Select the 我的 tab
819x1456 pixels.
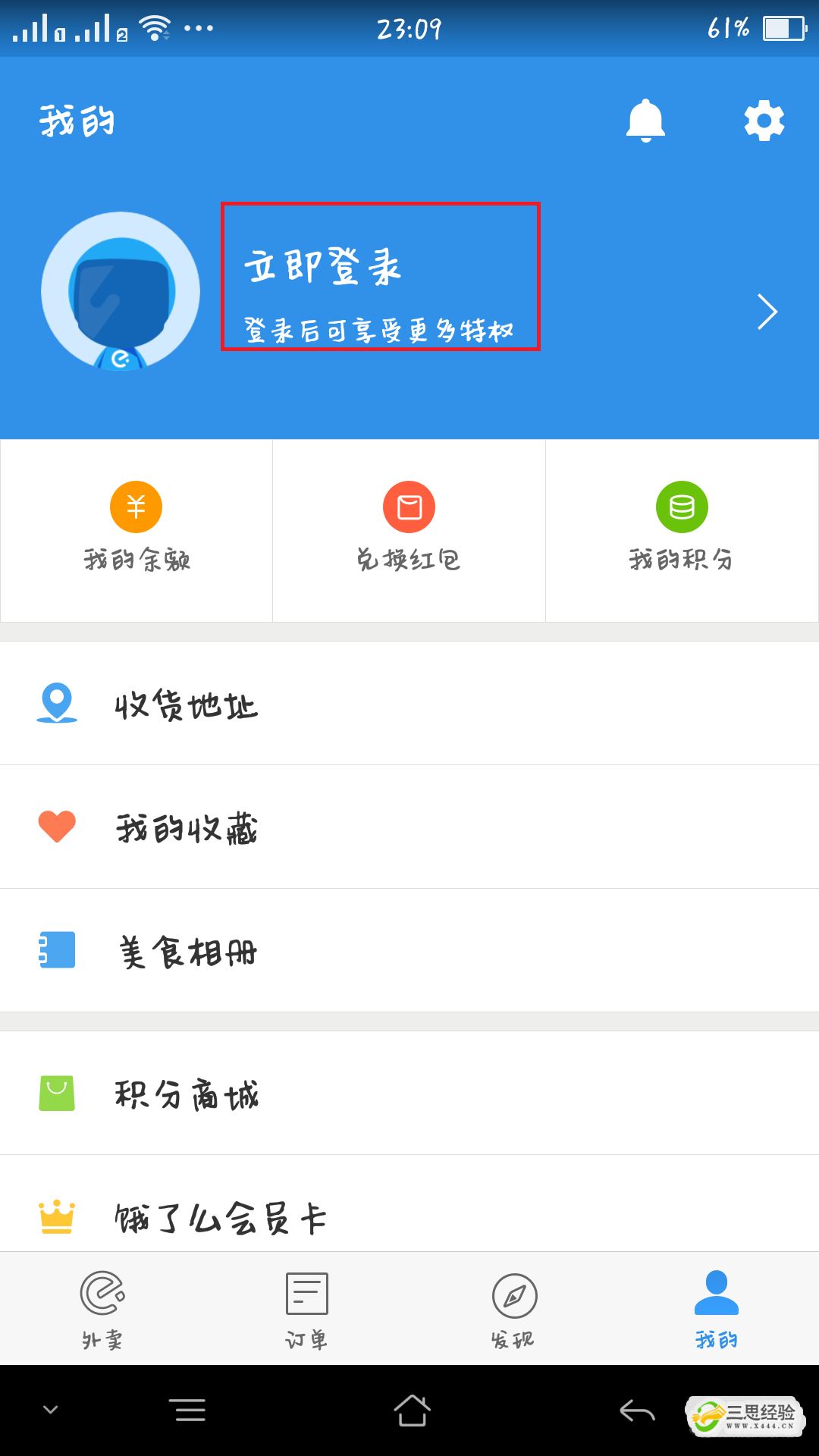[716, 1310]
